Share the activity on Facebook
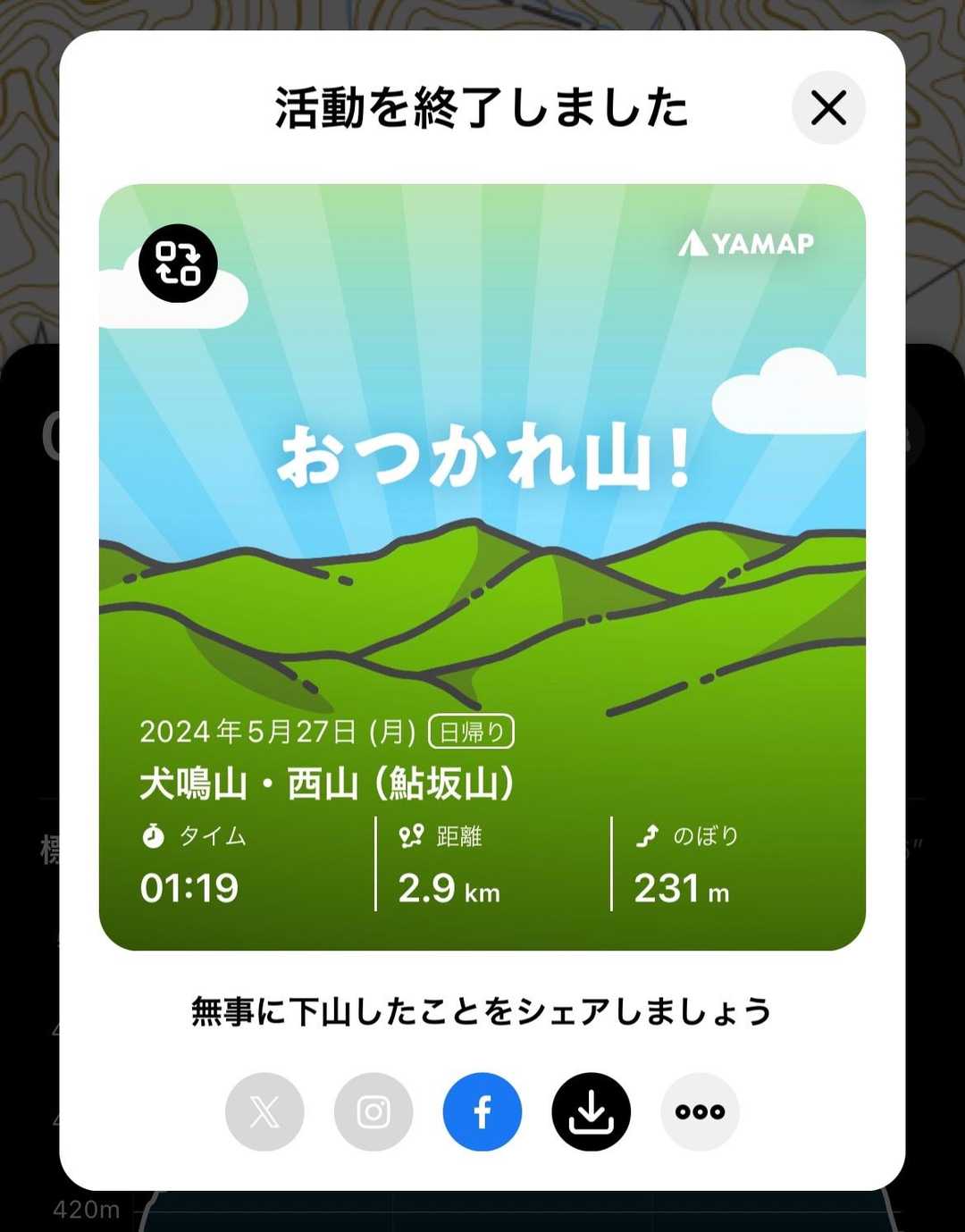The width and height of the screenshot is (965, 1232). (482, 1111)
